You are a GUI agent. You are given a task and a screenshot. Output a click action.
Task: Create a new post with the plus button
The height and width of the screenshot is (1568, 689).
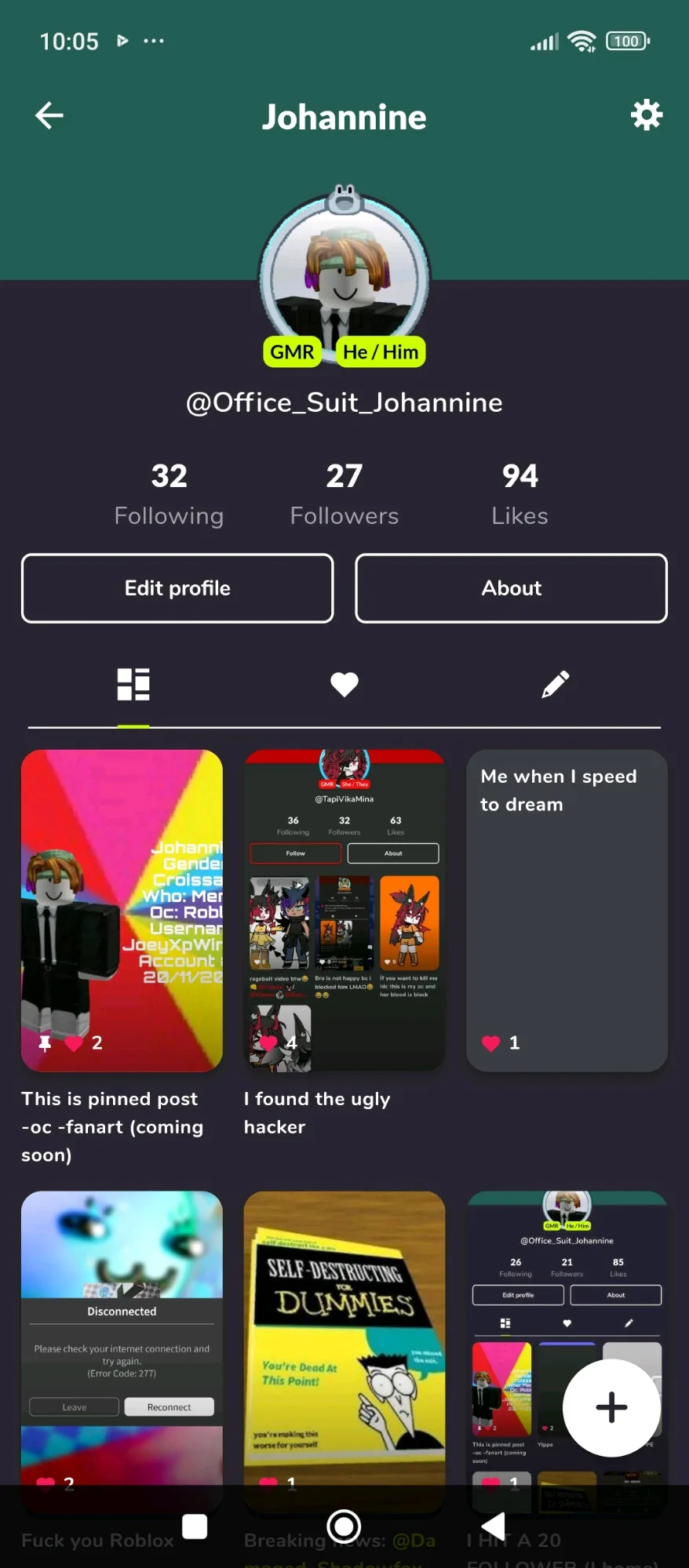click(x=611, y=1407)
